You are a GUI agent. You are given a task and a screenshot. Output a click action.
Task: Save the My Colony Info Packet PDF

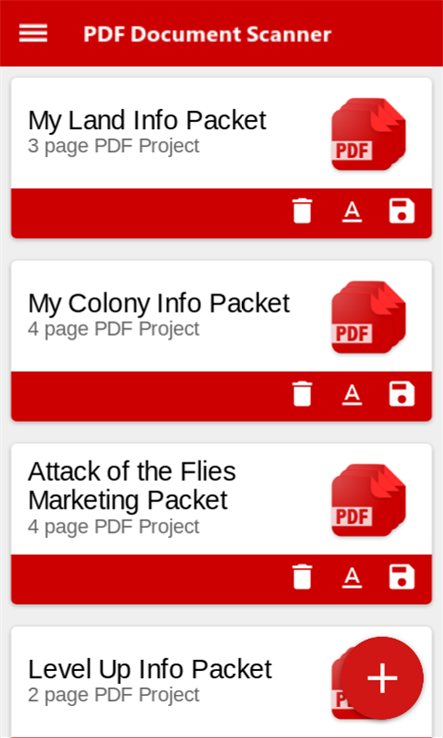[x=402, y=394]
